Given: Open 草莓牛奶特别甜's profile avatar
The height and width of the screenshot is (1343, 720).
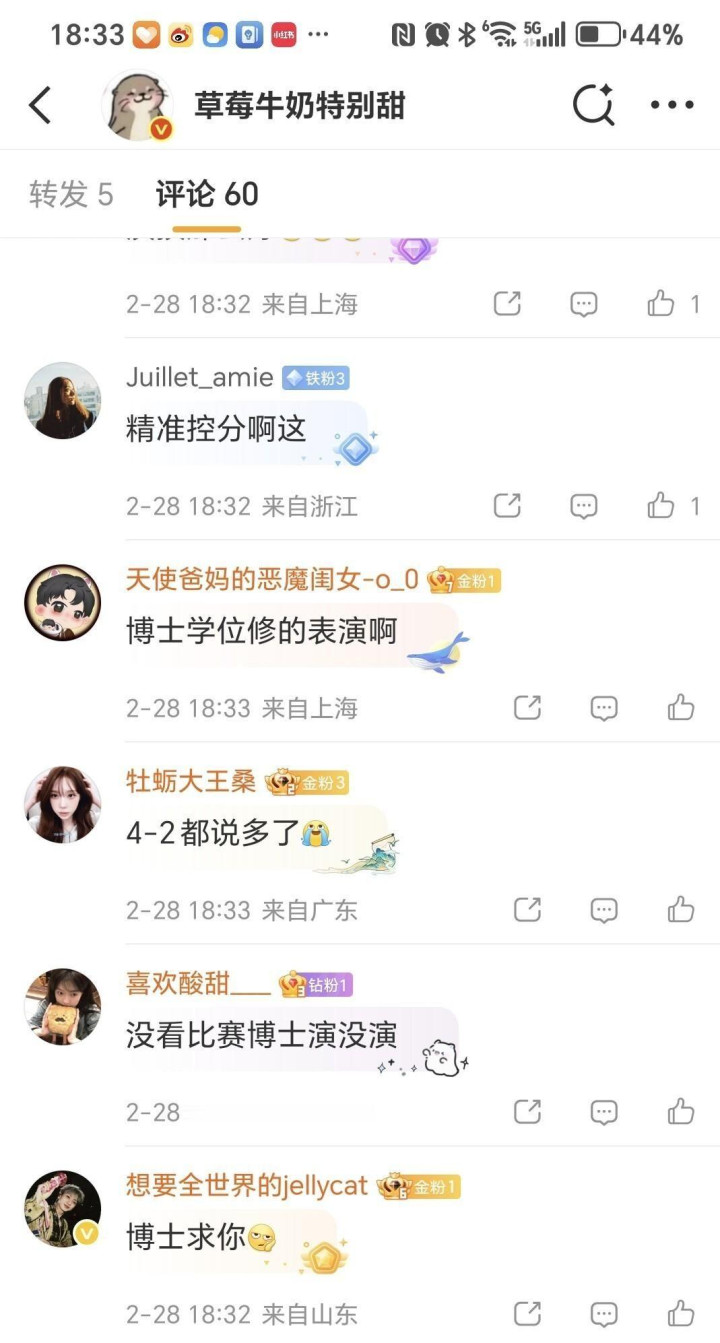Looking at the screenshot, I should pyautogui.click(x=138, y=105).
